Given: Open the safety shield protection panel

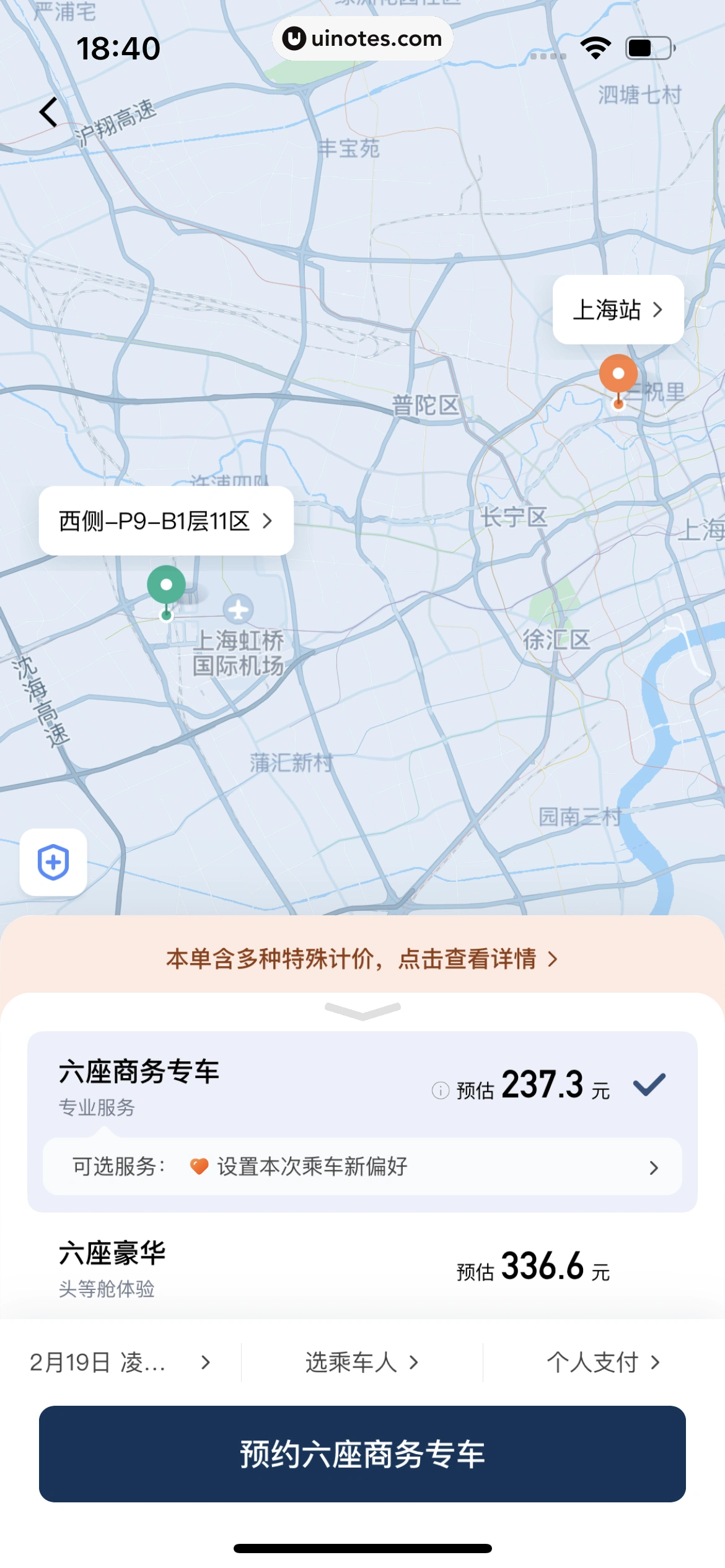Looking at the screenshot, I should pos(52,862).
